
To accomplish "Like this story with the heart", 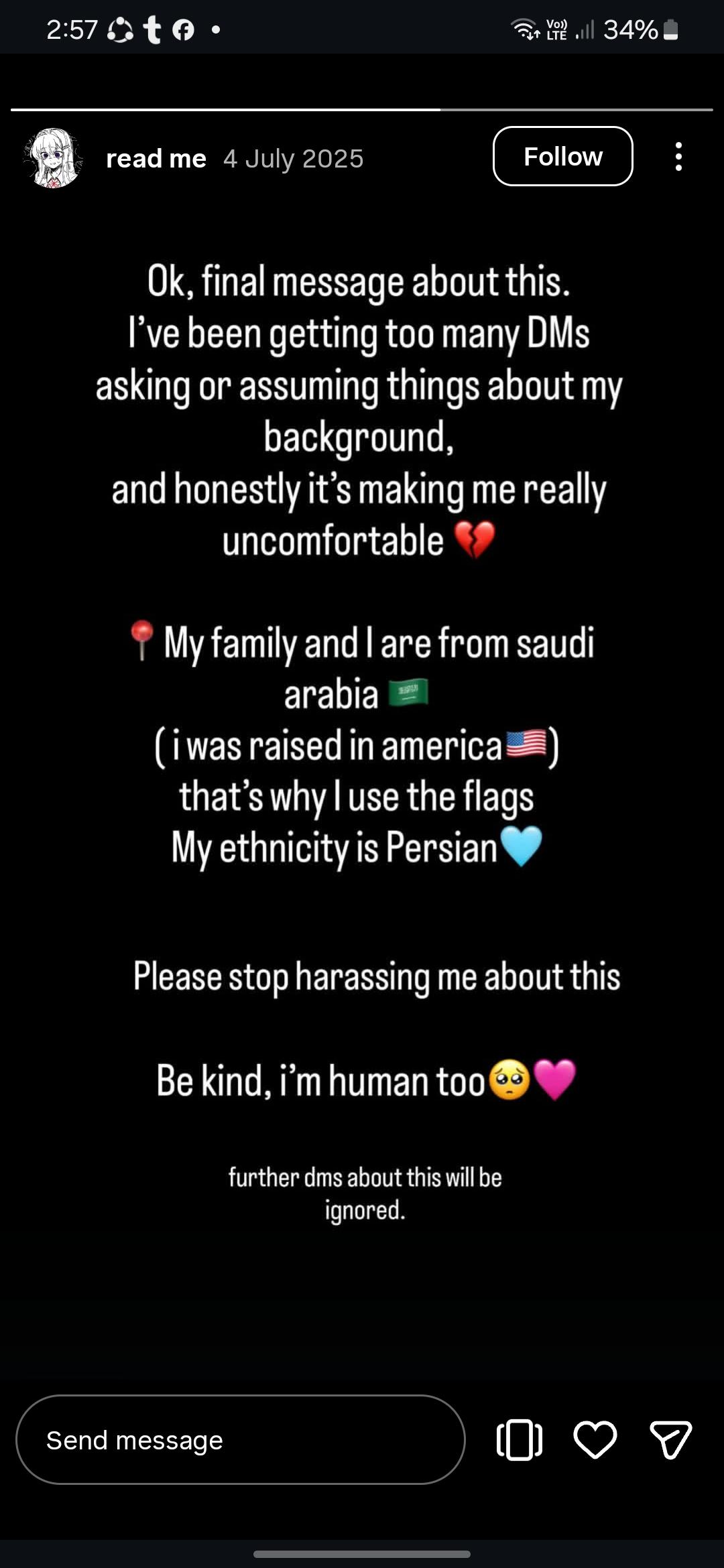I will [595, 1439].
